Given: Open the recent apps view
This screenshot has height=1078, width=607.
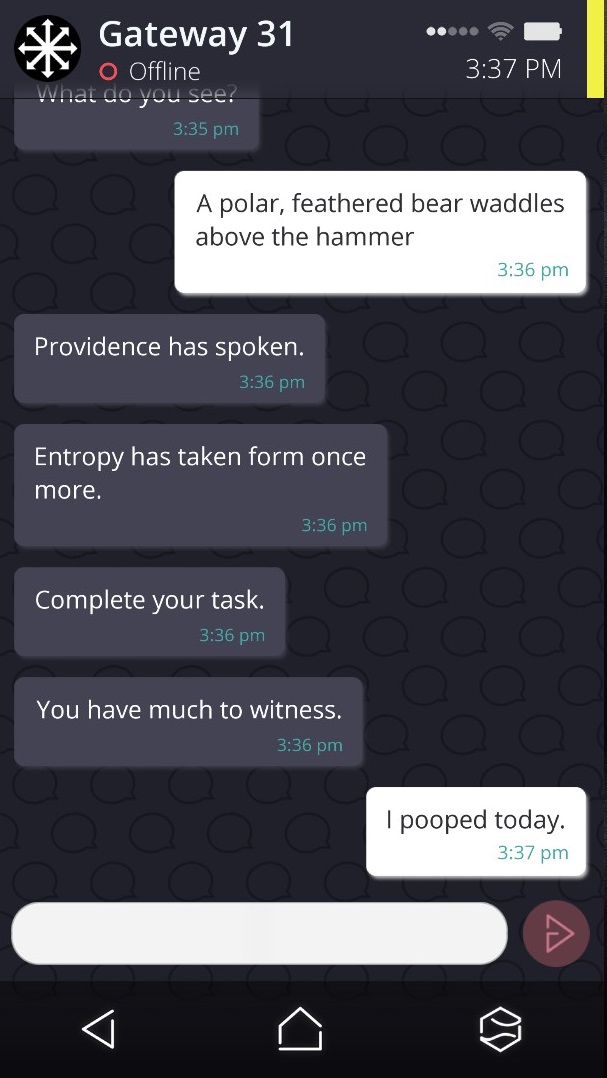Looking at the screenshot, I should (x=500, y=1028).
